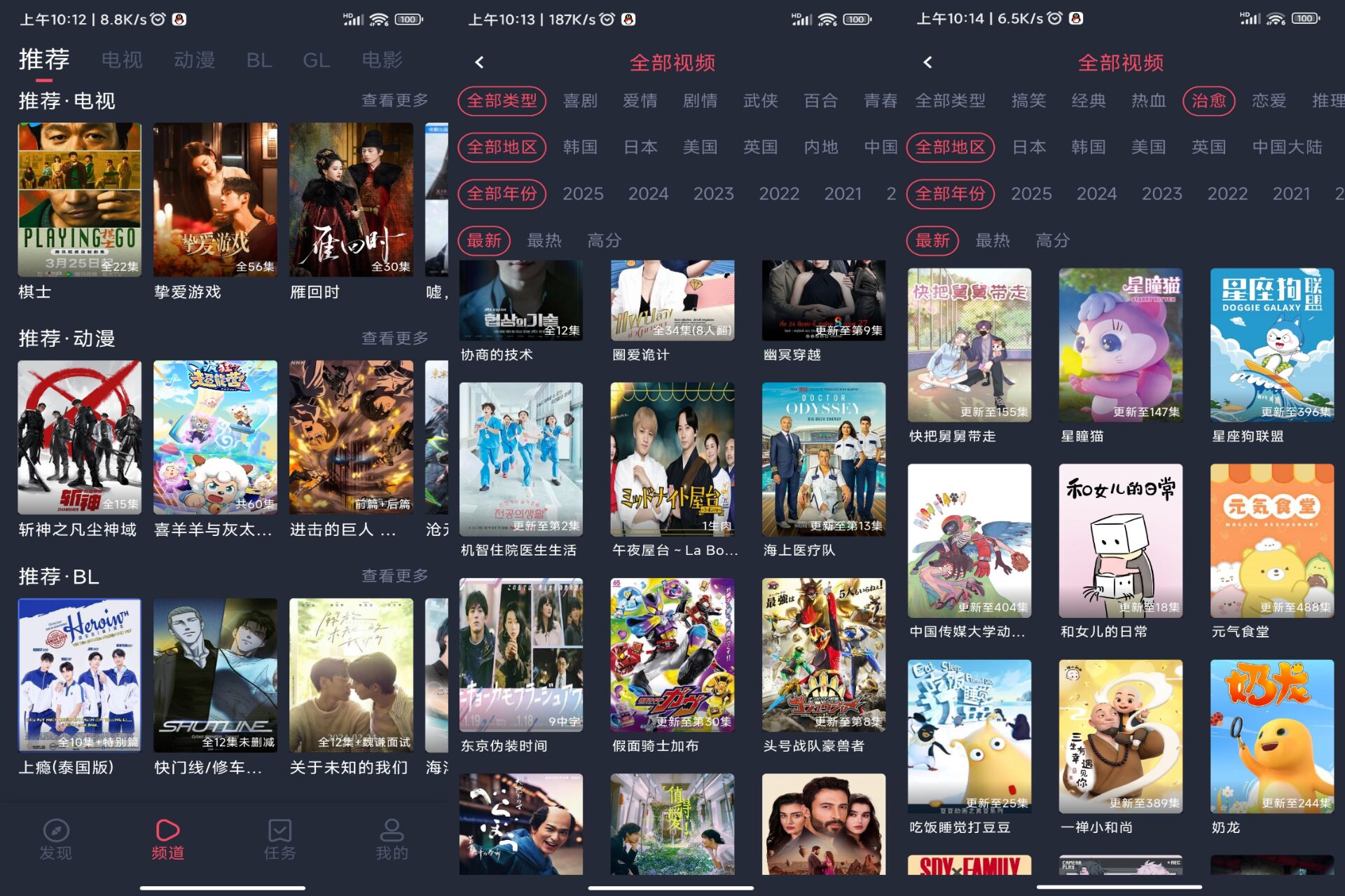The height and width of the screenshot is (896, 1345).
Task: Filter region by 内地
Action: click(x=820, y=147)
